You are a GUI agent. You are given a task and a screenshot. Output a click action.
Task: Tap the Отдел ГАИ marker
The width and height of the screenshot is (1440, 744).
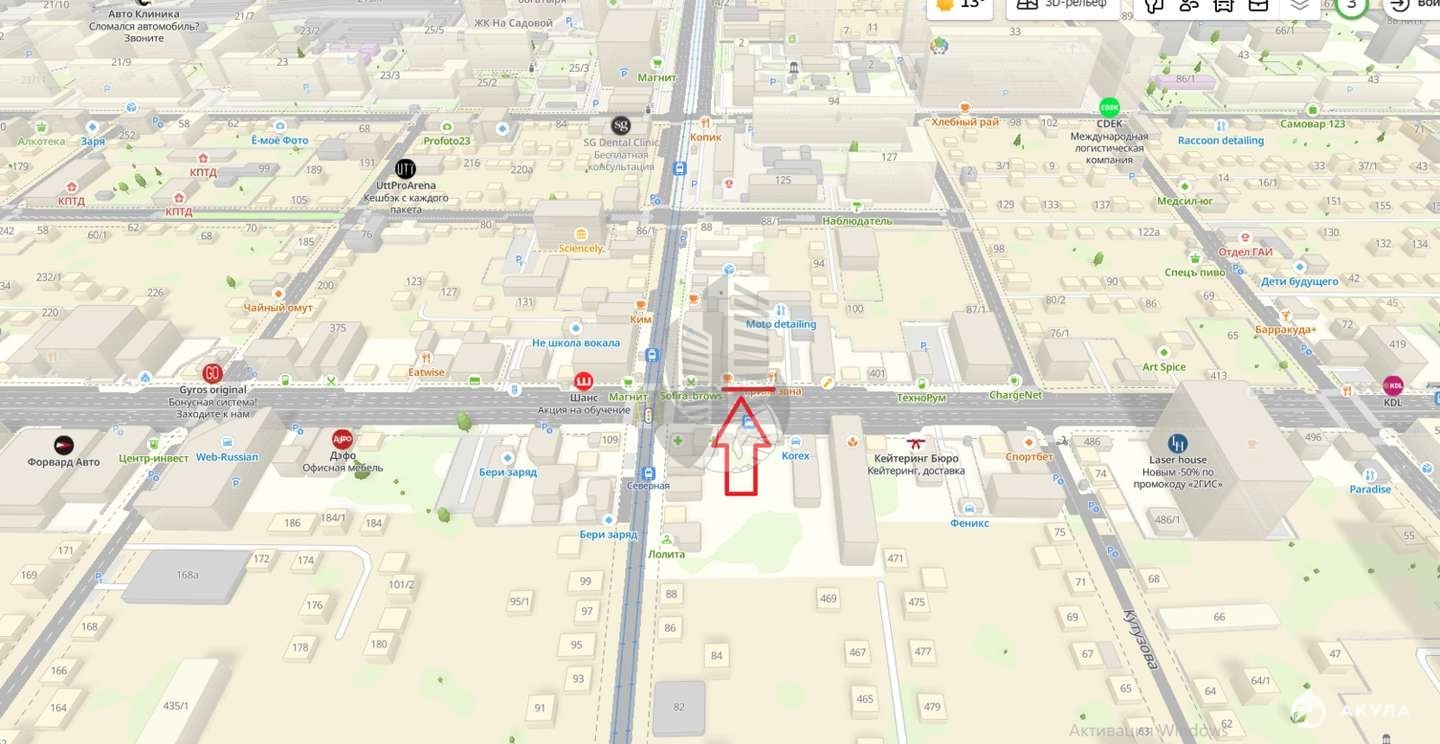tap(1247, 237)
